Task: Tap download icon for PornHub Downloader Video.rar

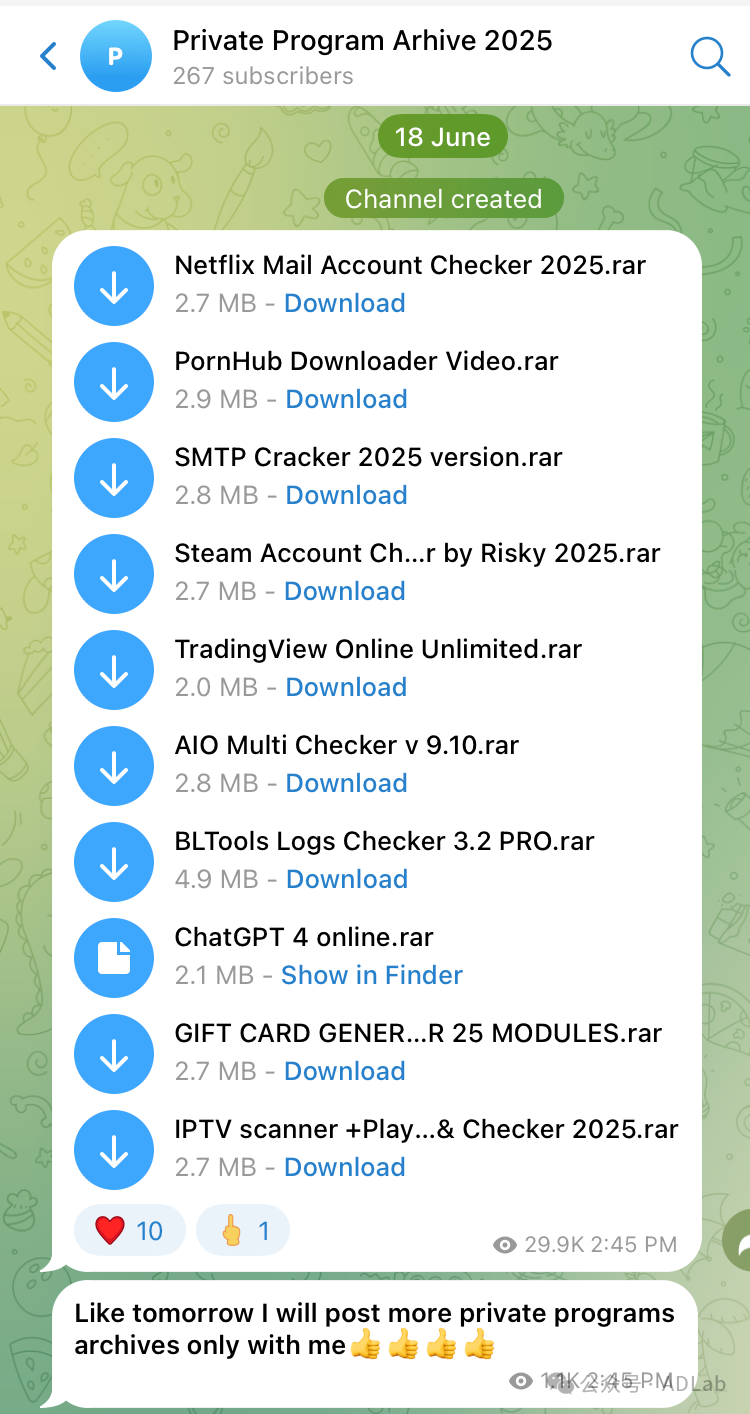Action: tap(114, 382)
